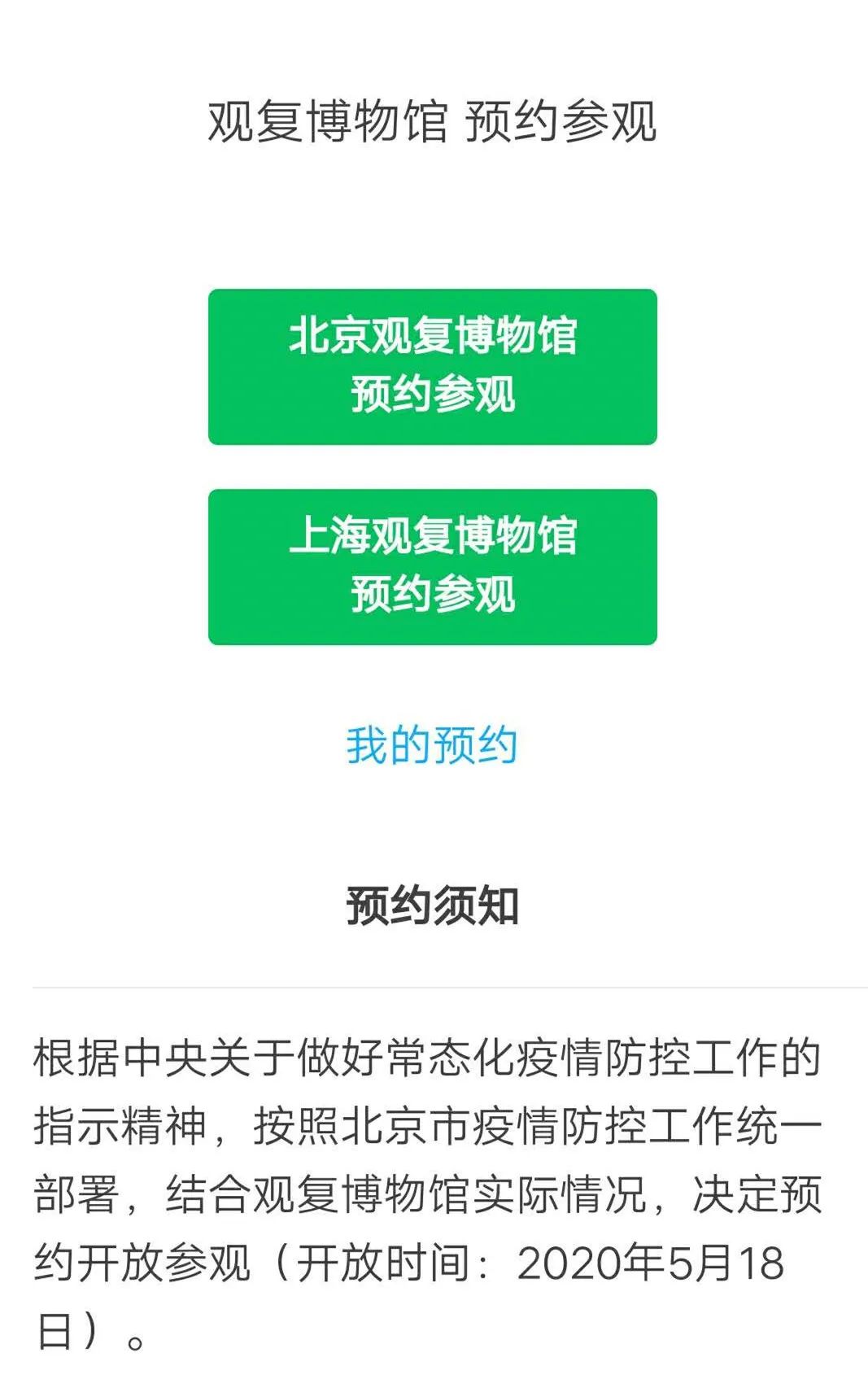Click the 北京观复博物馆 预约参观 green button
This screenshot has width=868, height=1383.
click(x=432, y=366)
